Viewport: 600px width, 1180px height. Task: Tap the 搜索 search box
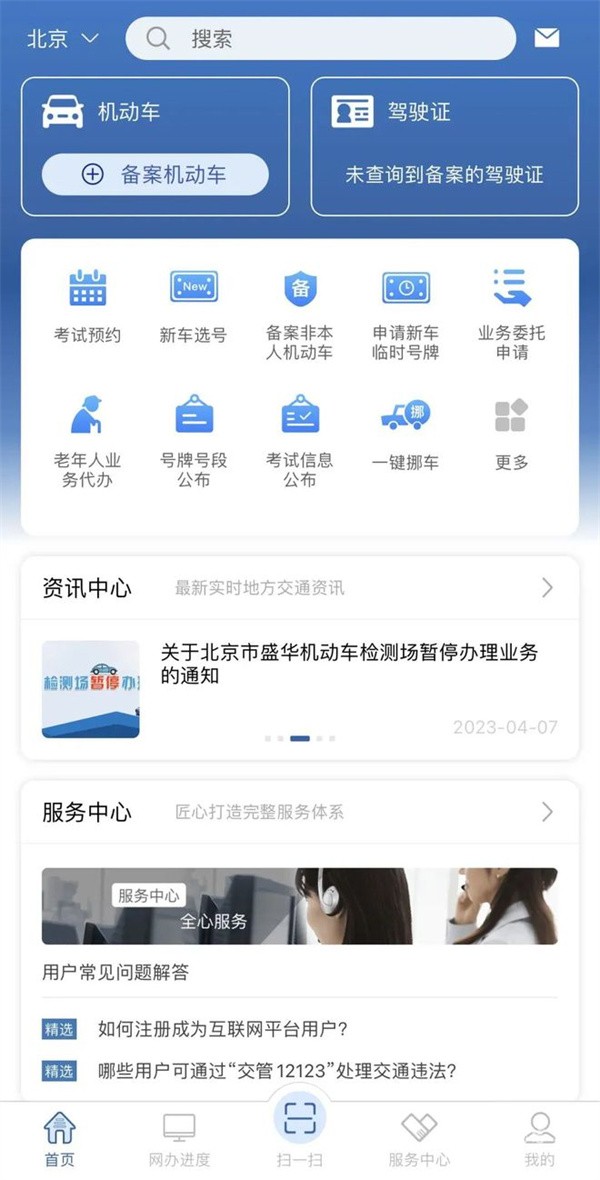320,39
